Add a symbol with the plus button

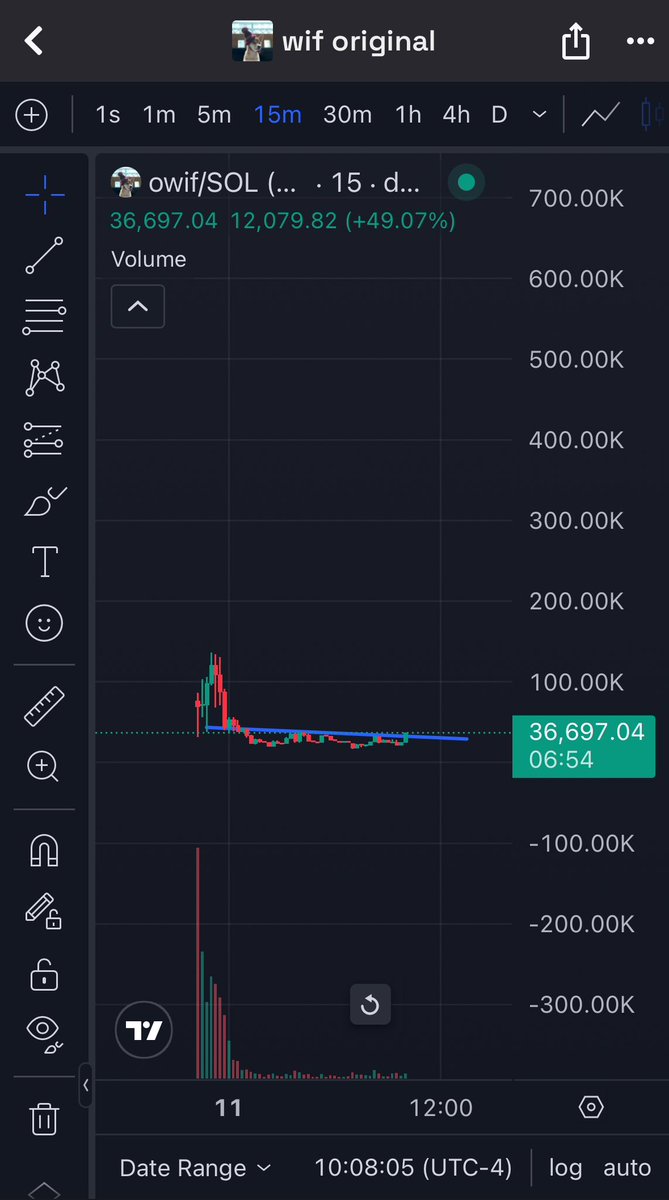pos(32,115)
